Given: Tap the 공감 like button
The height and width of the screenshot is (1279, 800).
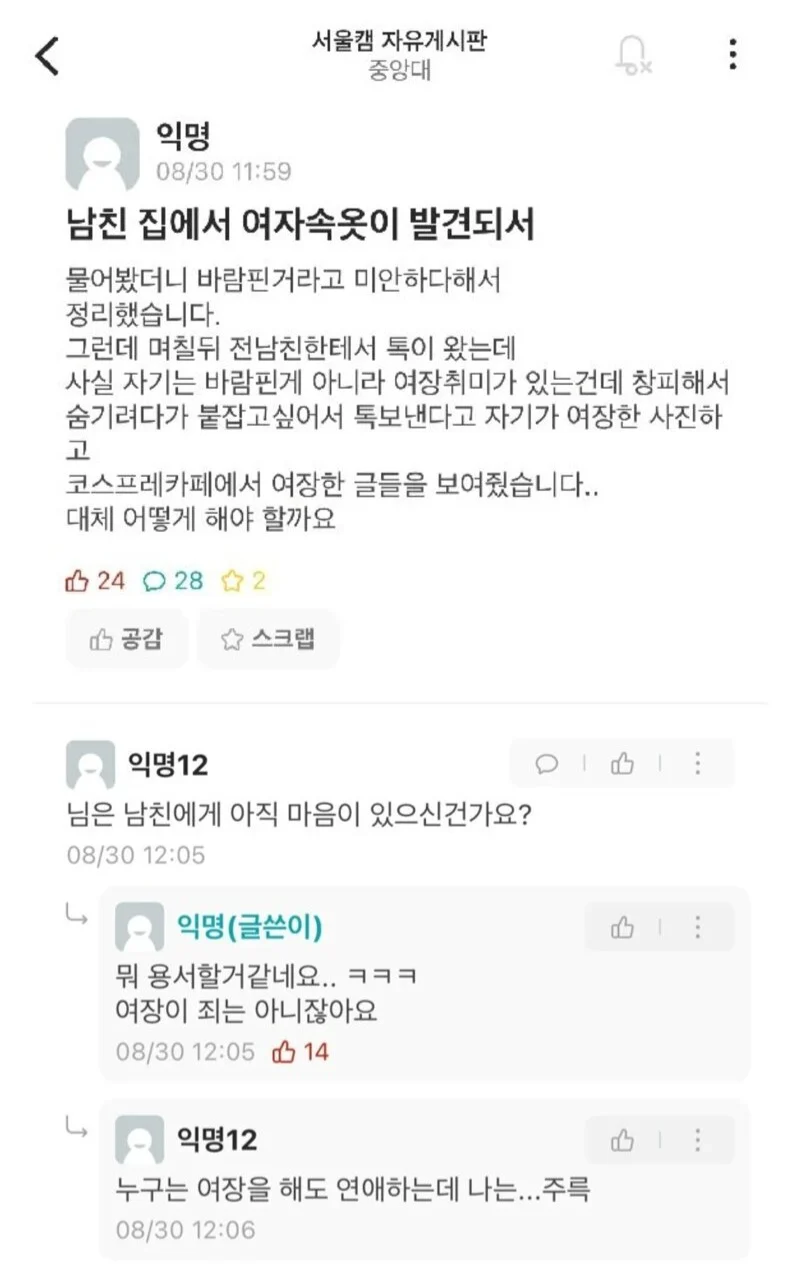Looking at the screenshot, I should (127, 639).
